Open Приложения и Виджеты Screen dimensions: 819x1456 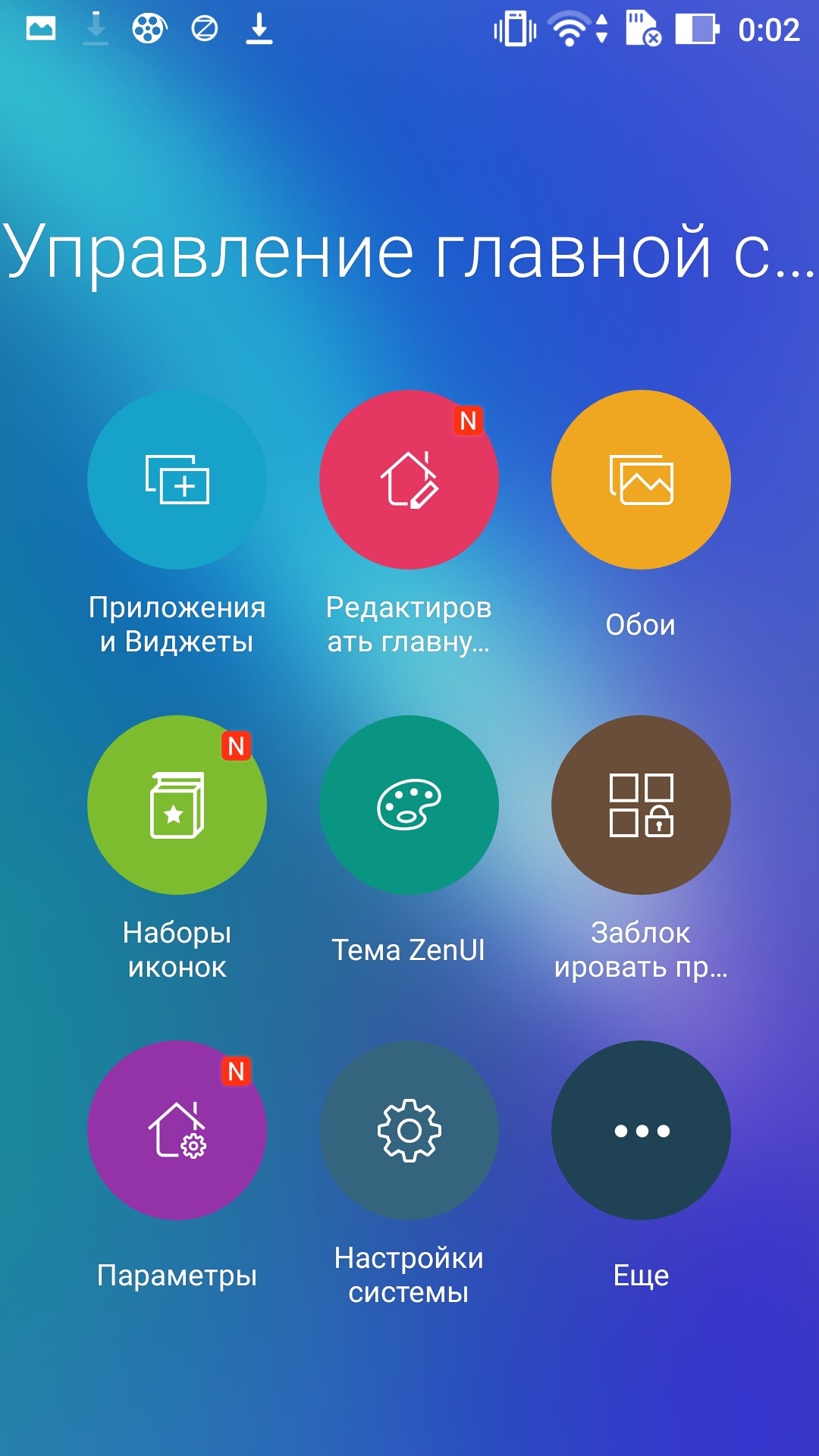point(177,479)
